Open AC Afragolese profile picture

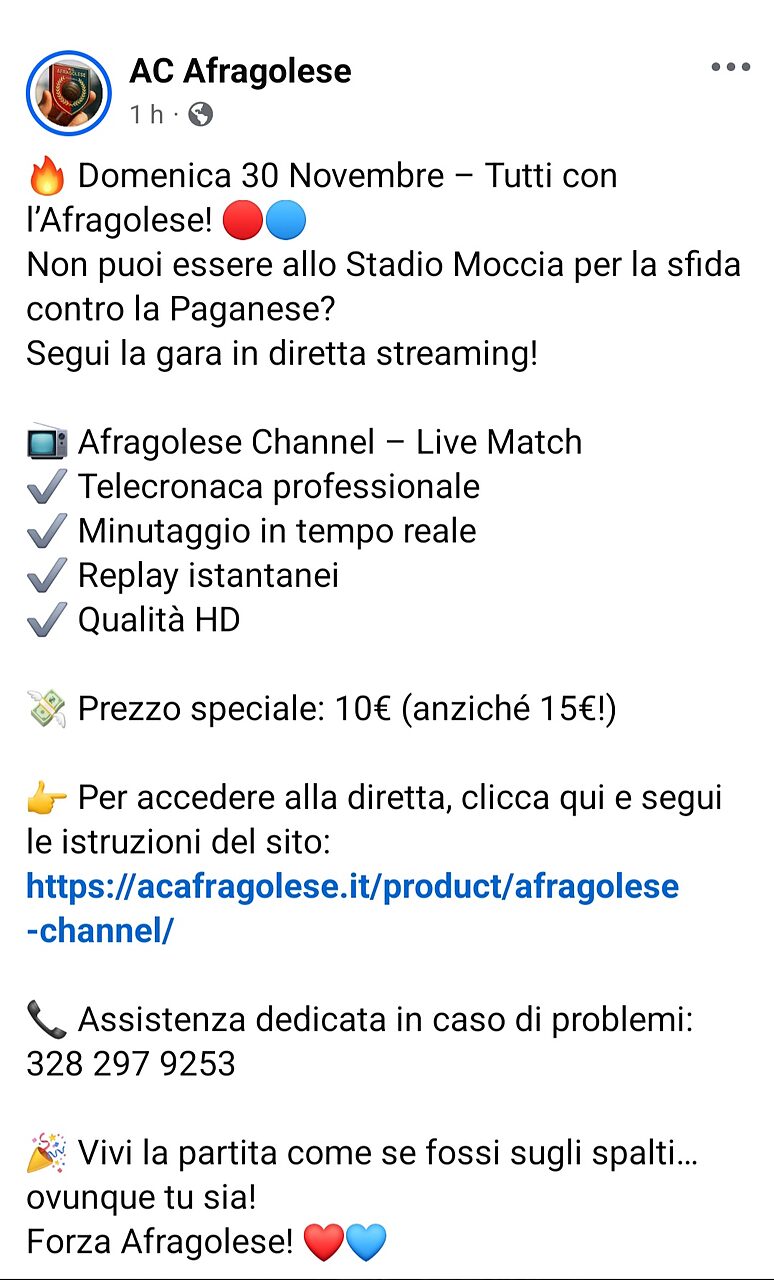(68, 92)
